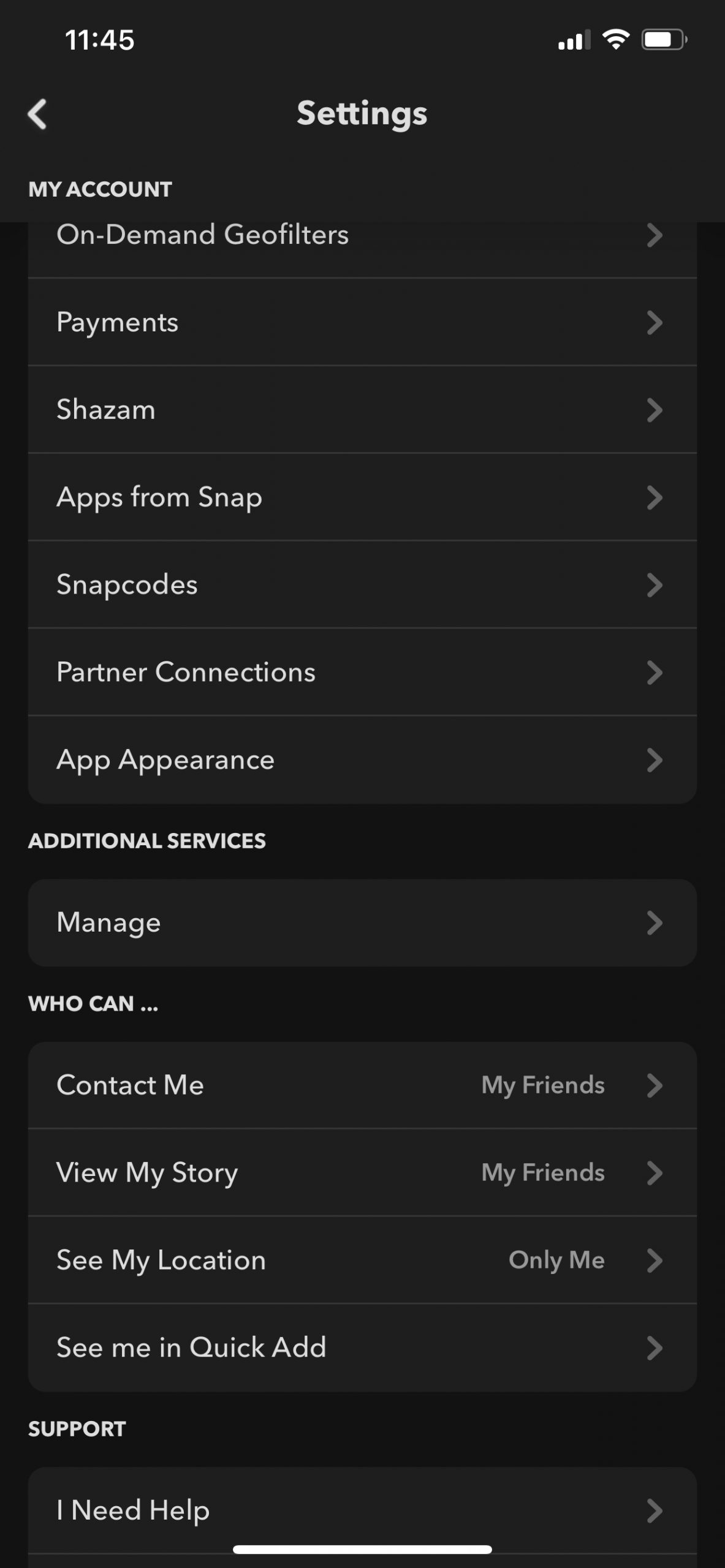Go back from Settings

point(37,114)
